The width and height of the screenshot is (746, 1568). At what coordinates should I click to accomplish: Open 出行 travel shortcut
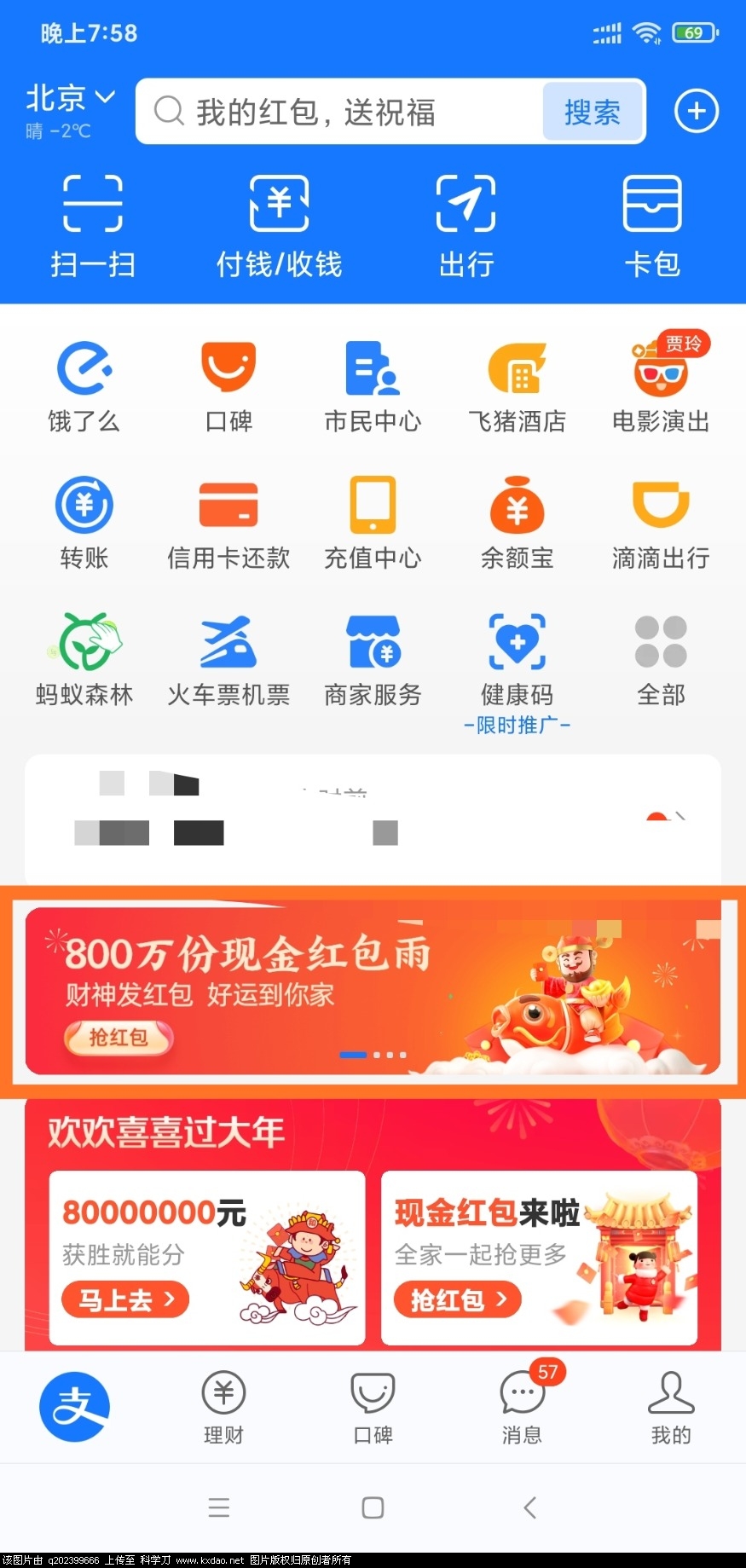(x=466, y=225)
